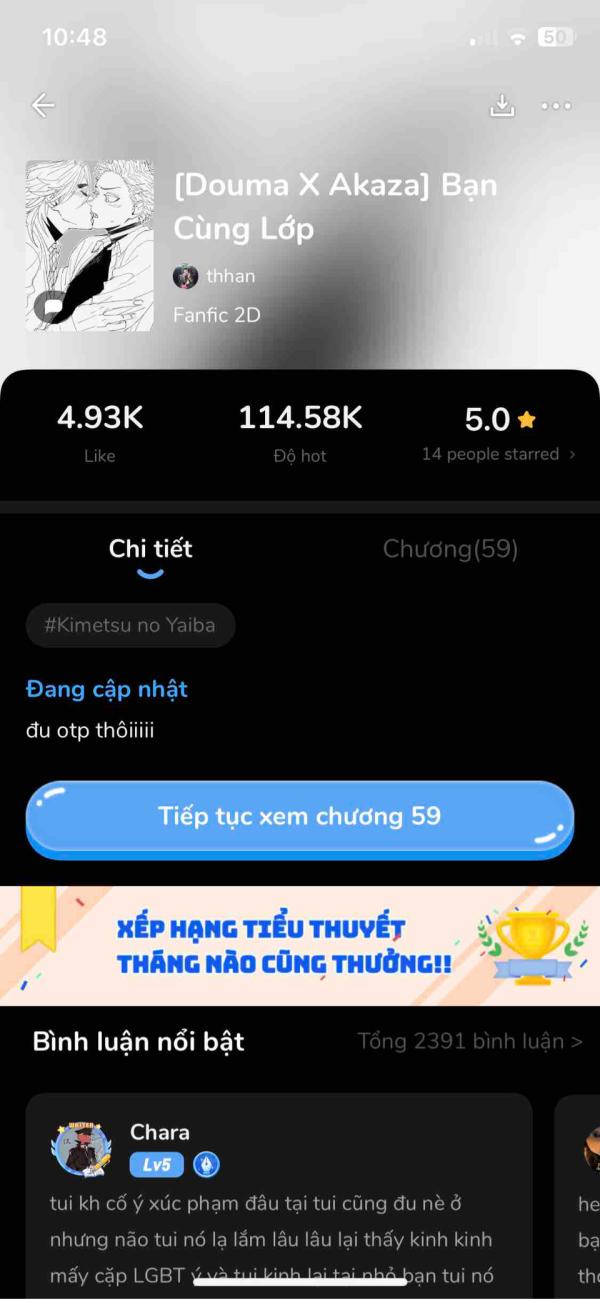The height and width of the screenshot is (1299, 600).
Task: View all Tổng 2391 bình luận
Action: [470, 1041]
